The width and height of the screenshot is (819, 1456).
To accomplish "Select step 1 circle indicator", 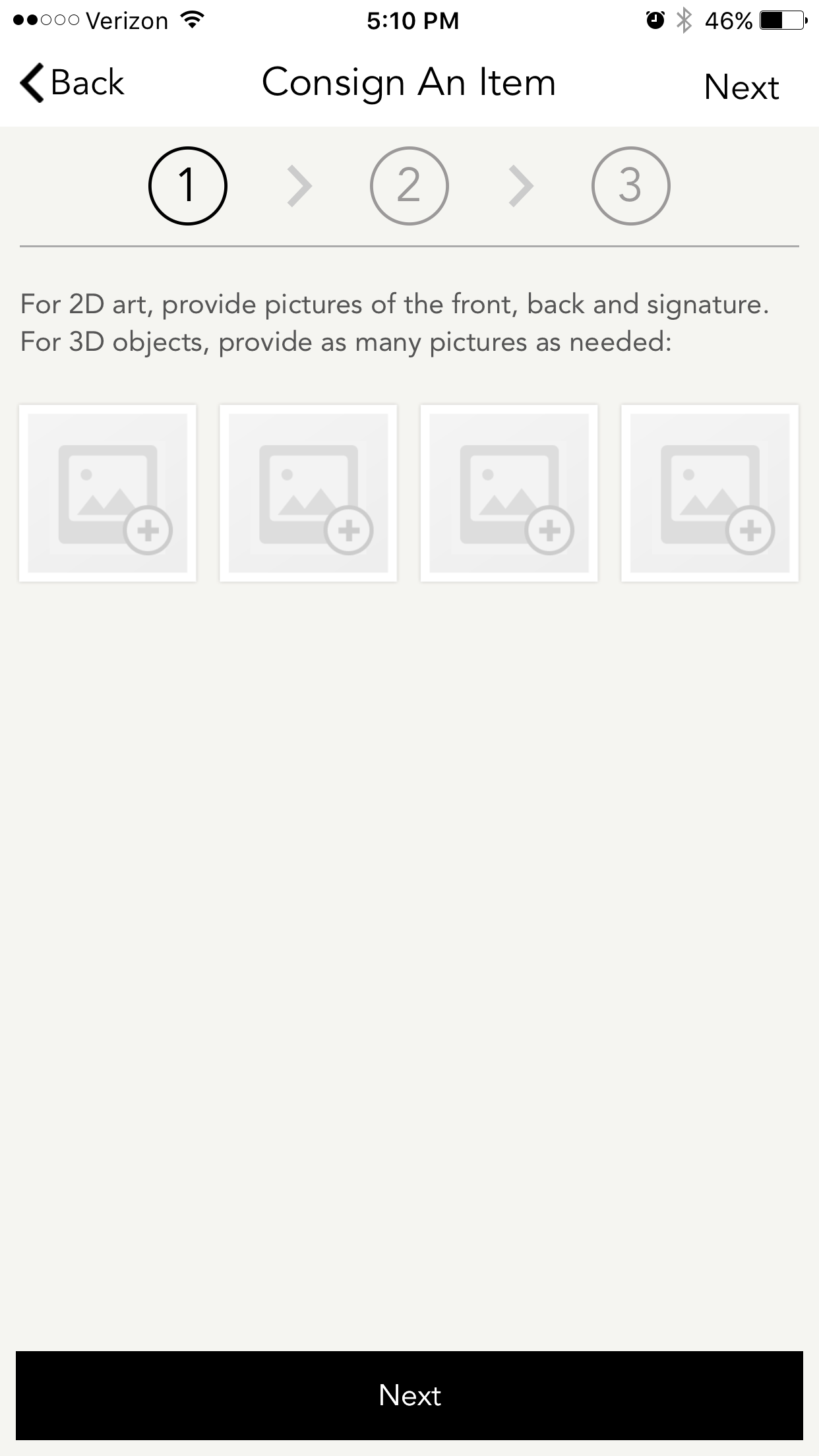I will (187, 185).
